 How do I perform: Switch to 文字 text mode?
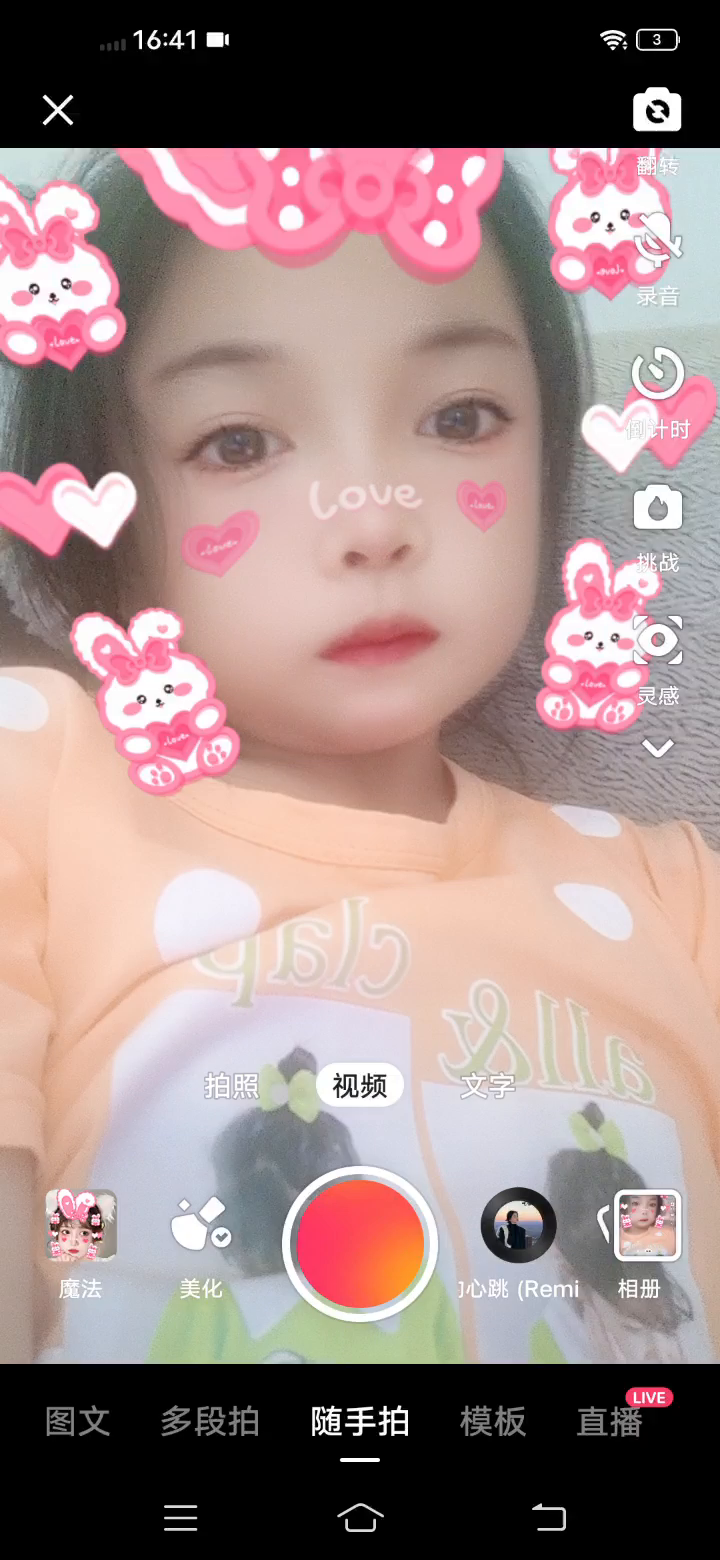tap(488, 1085)
